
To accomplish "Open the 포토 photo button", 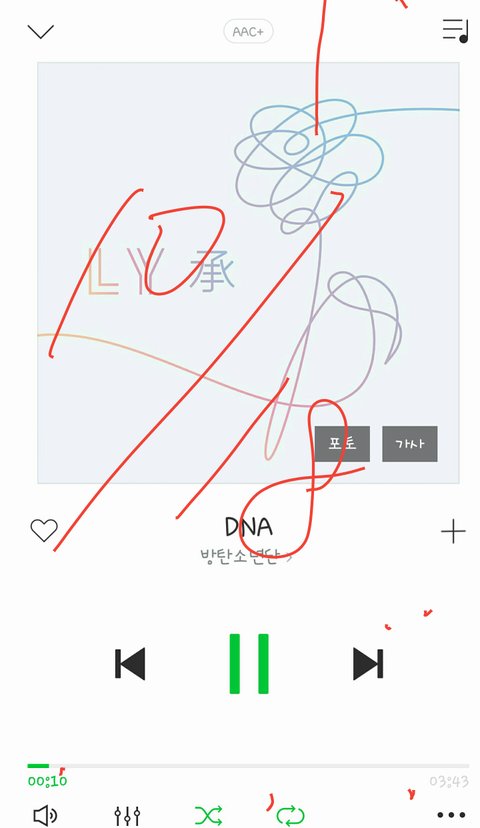I will (x=342, y=444).
